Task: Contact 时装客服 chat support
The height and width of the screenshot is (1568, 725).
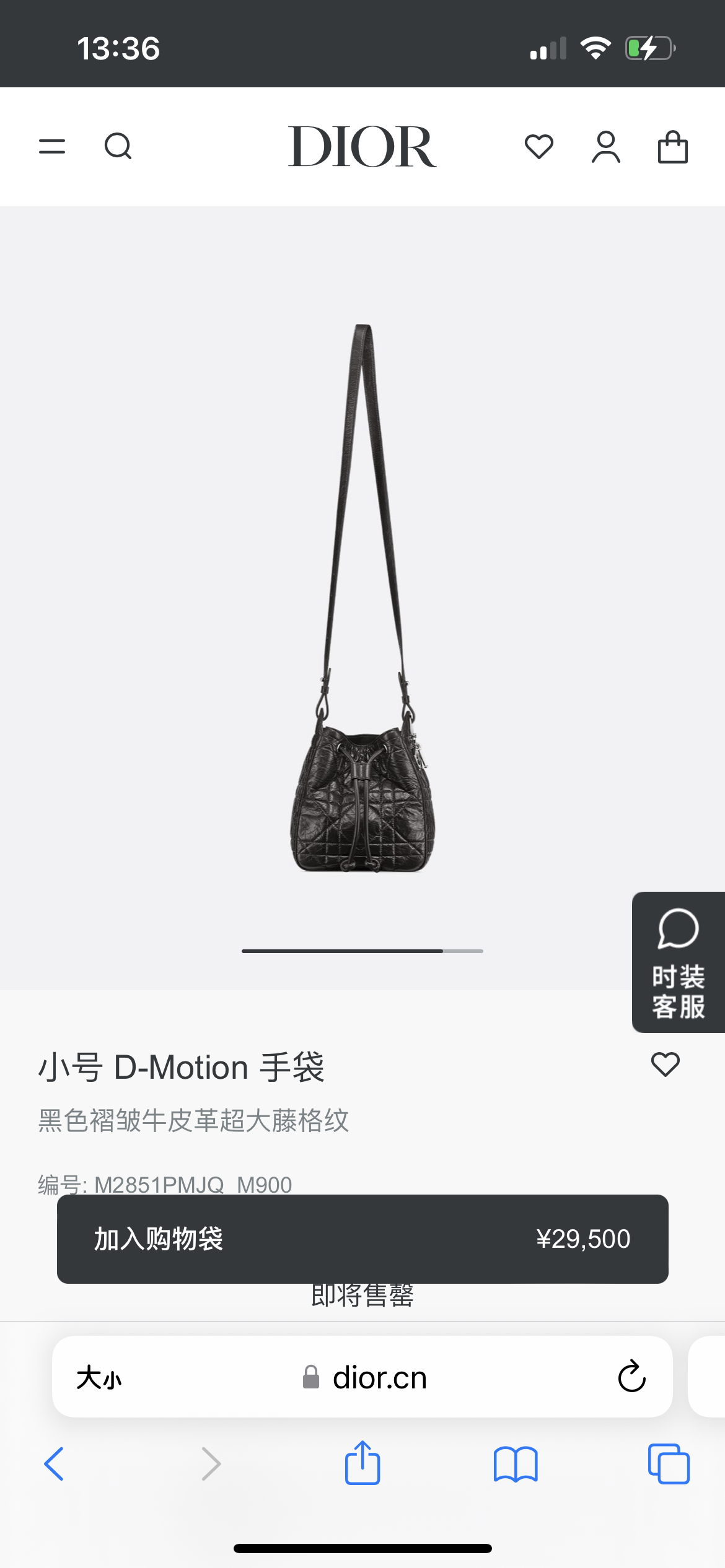Action: coord(678,962)
